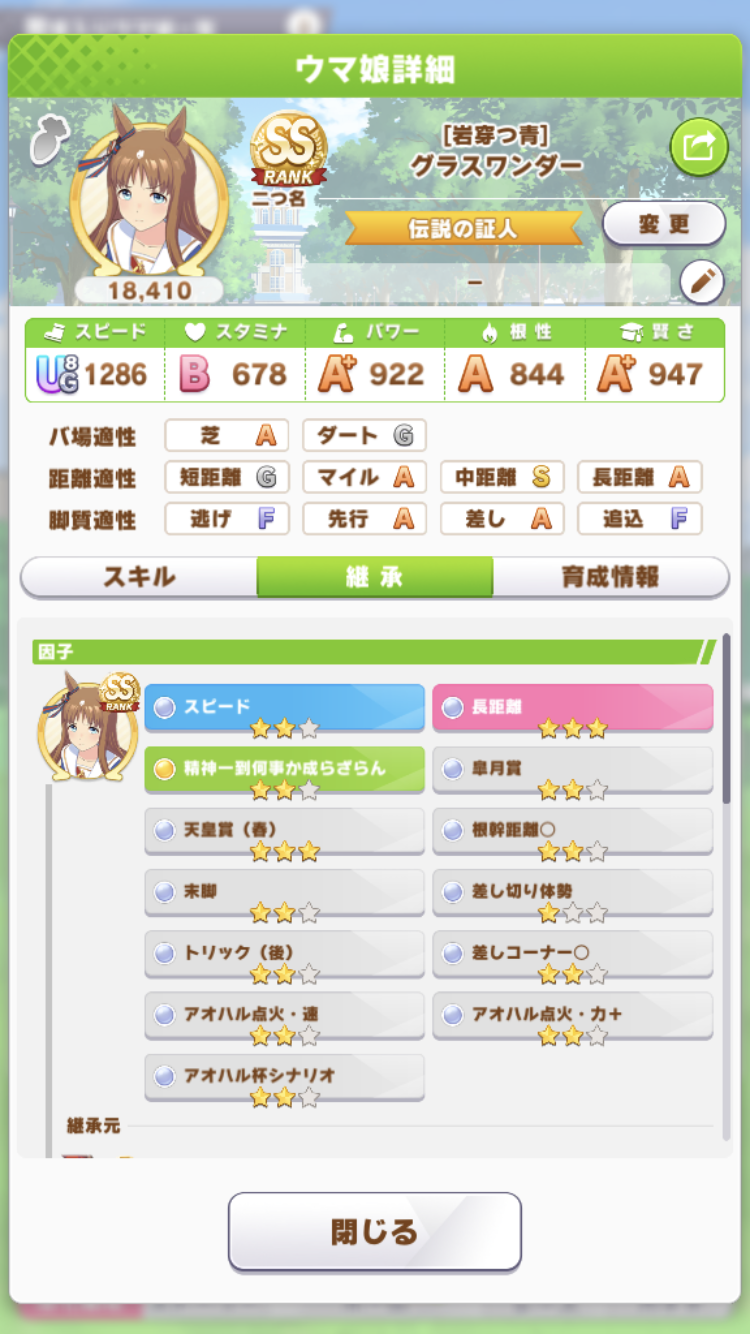750x1334 pixels.
Task: Tap the 変更 button to change title
Action: [663, 223]
